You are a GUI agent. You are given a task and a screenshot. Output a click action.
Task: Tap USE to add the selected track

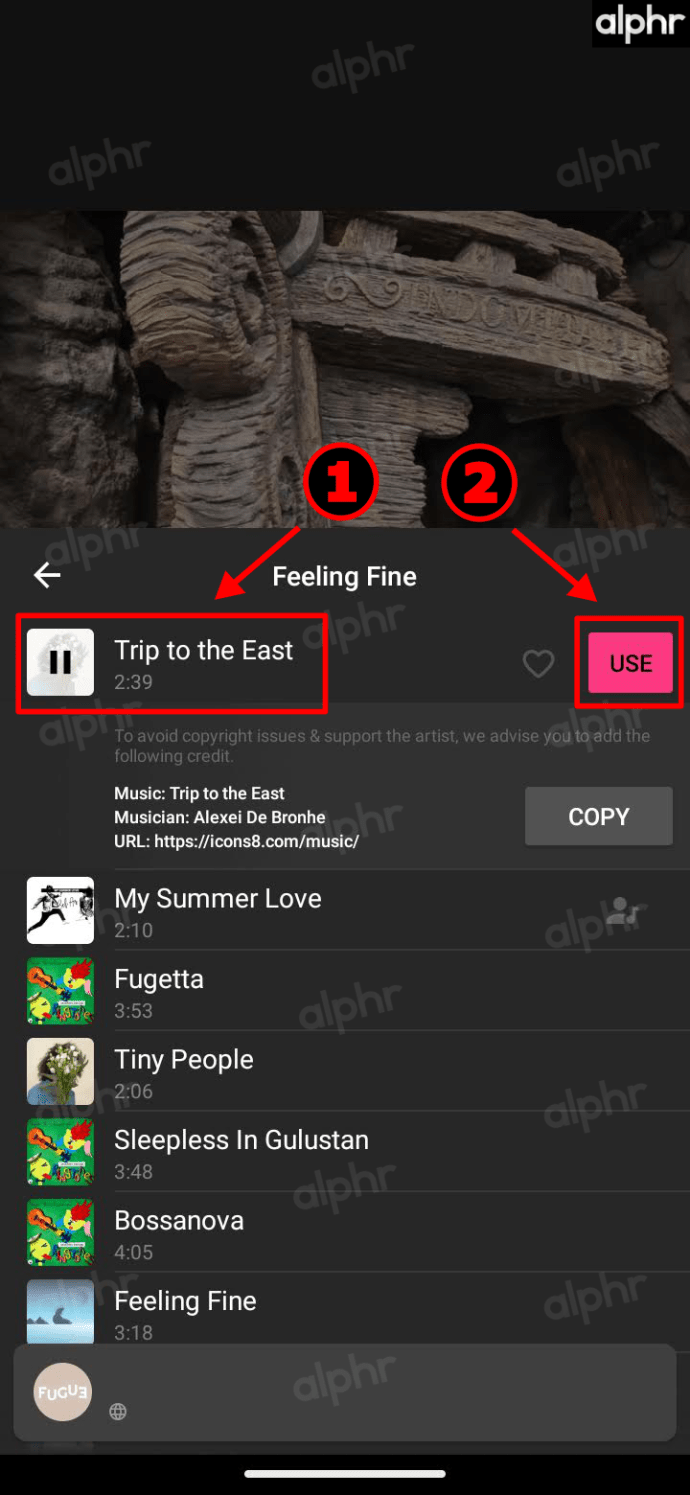point(630,663)
